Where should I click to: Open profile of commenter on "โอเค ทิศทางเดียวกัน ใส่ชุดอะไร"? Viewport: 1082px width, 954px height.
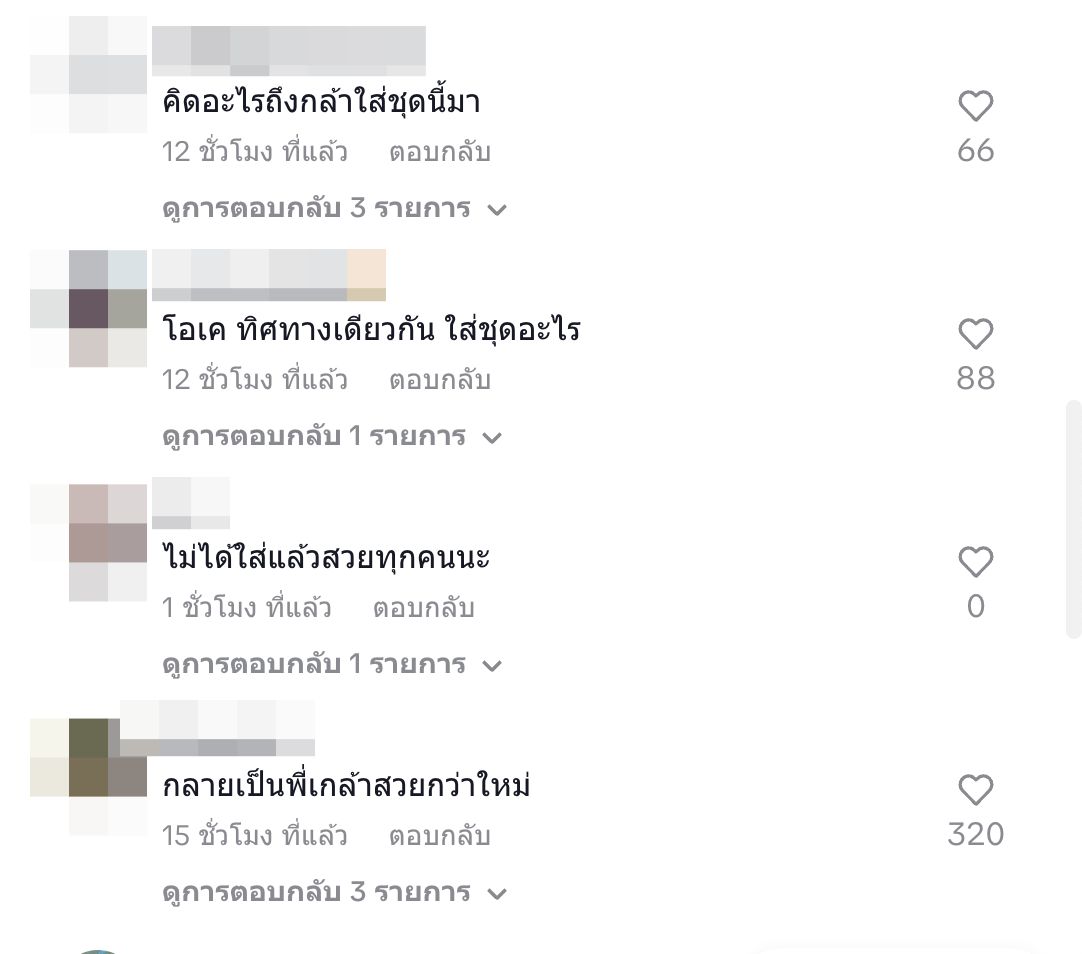[x=89, y=308]
